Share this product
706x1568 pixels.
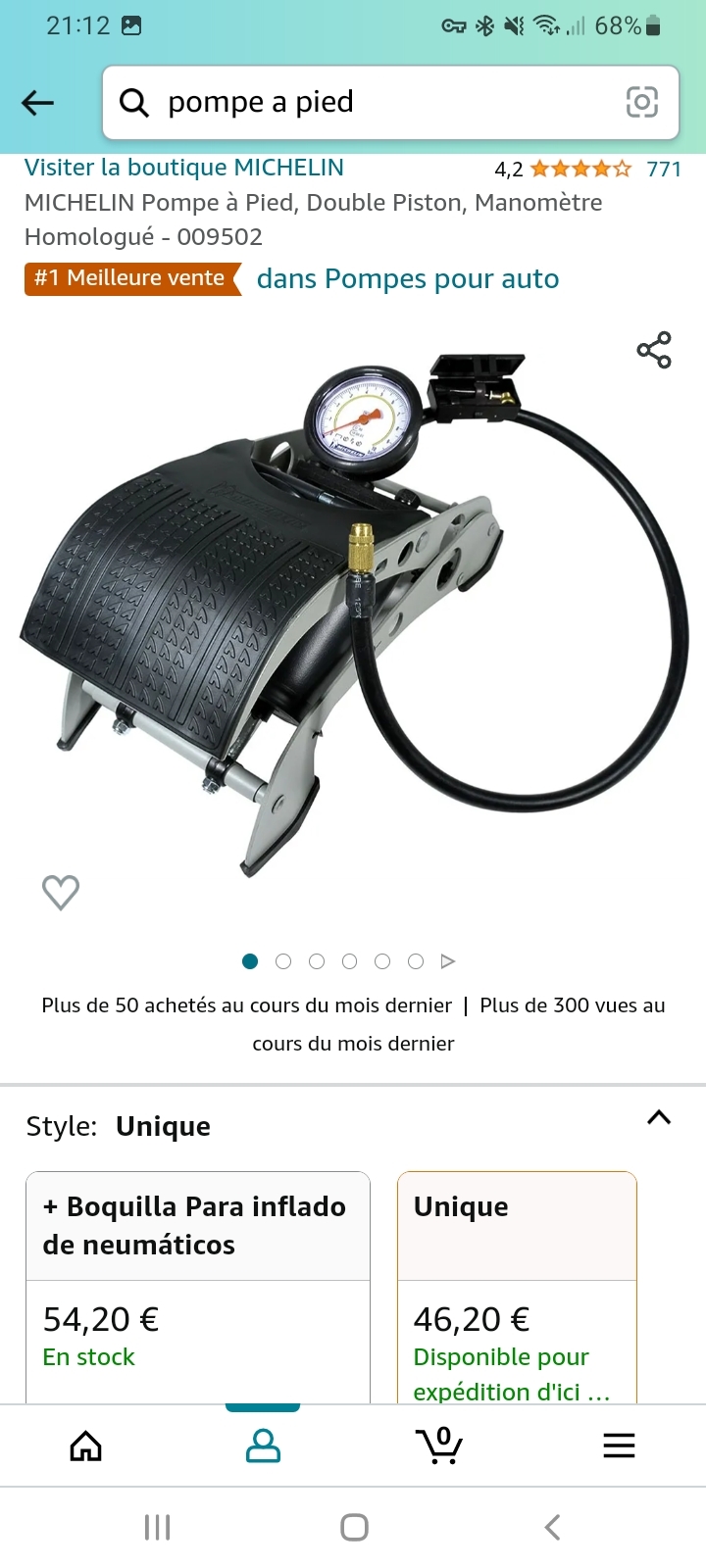(x=654, y=350)
